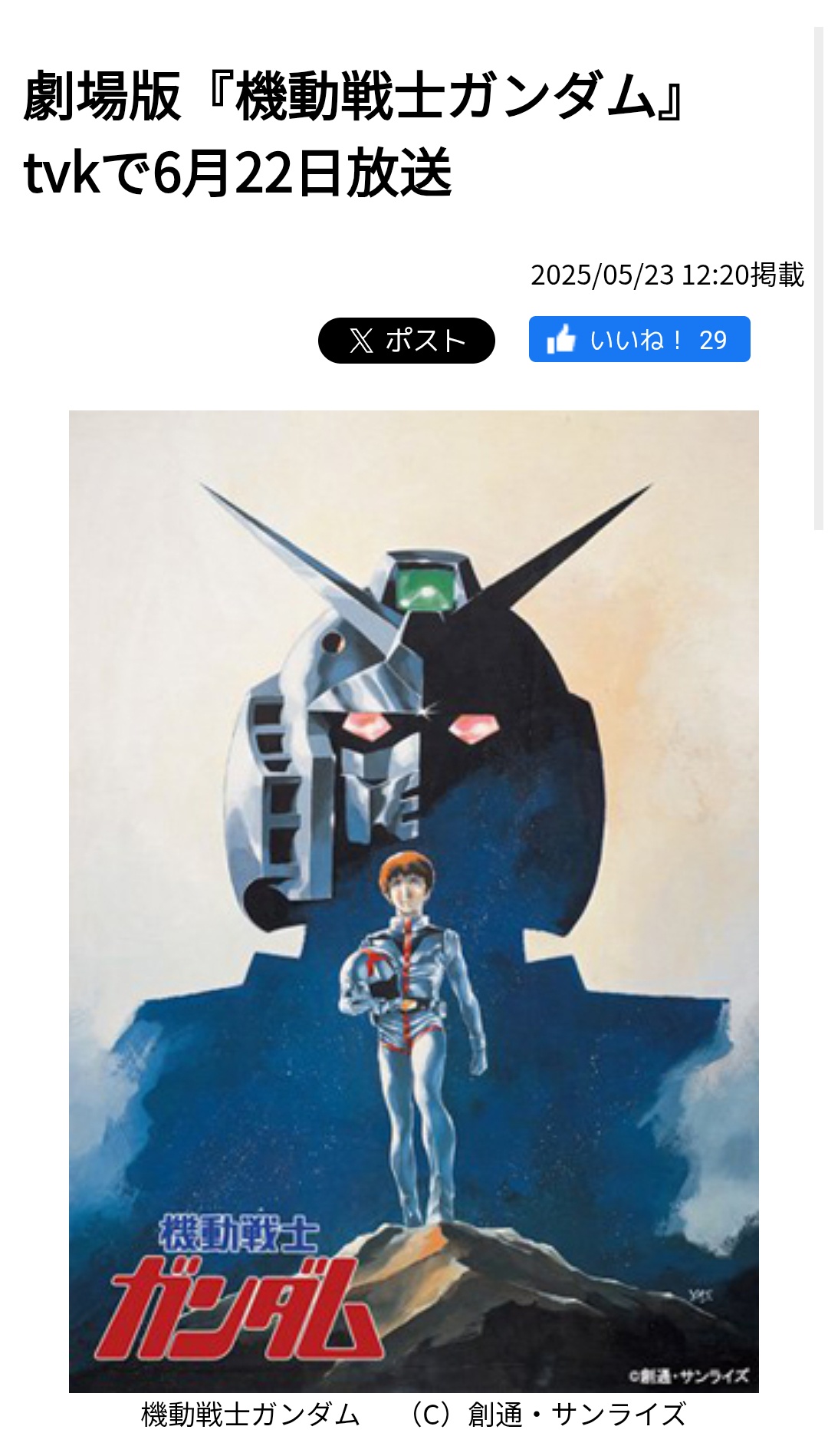Share the article via the X ポスト button
828x1456 pixels.
[406, 340]
